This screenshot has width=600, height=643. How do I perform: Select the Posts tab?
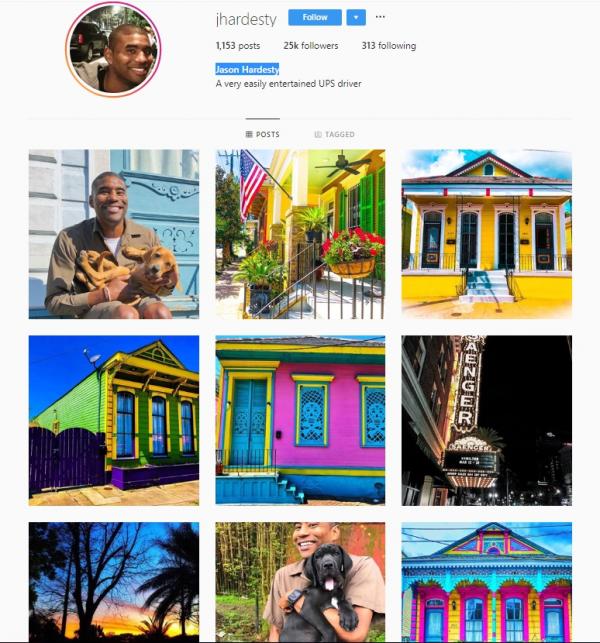[x=263, y=134]
